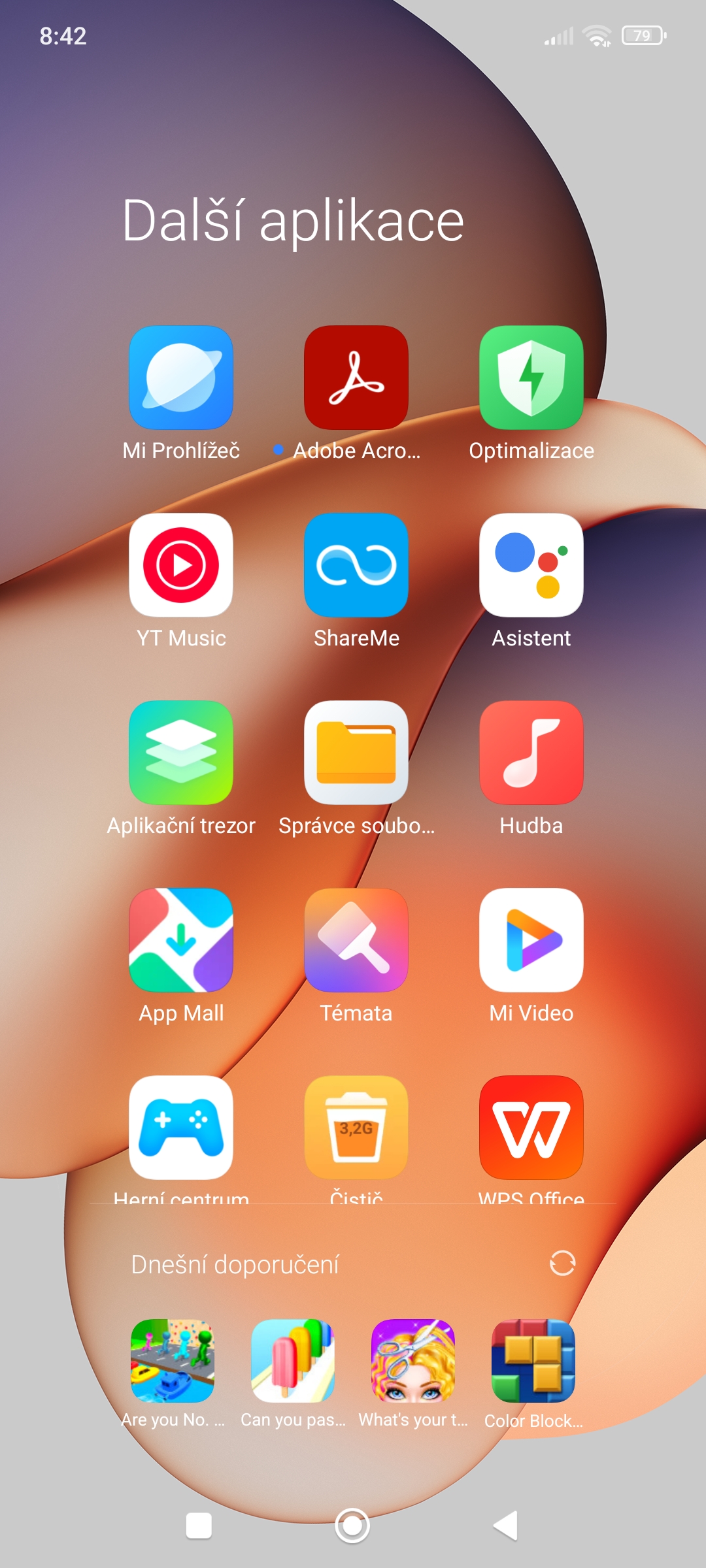Launch Adobe Acrobat
This screenshot has height=1568, width=706.
[356, 378]
